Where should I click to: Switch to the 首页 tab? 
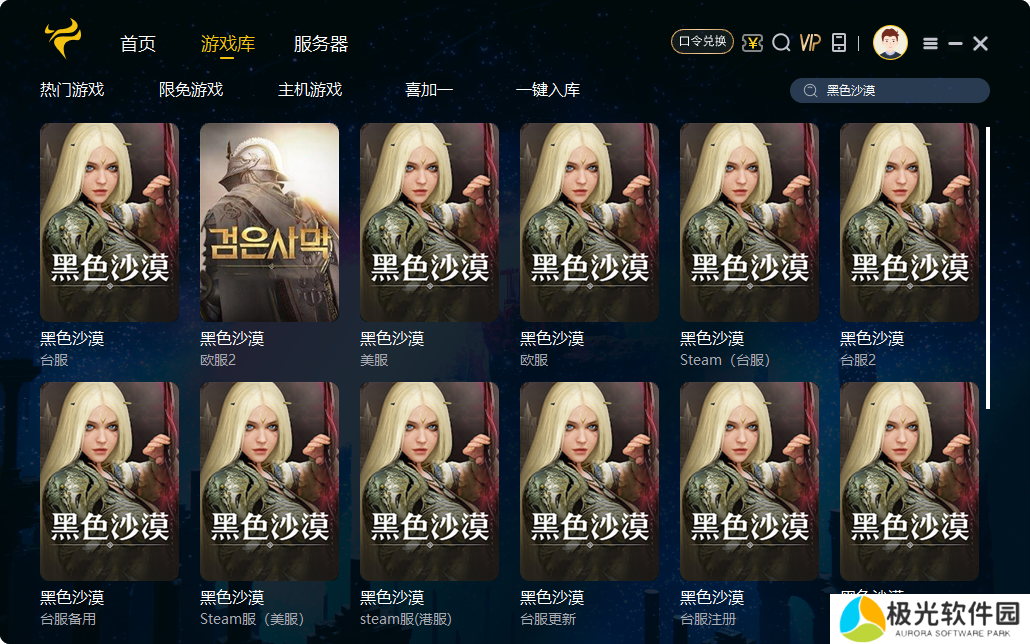[138, 44]
